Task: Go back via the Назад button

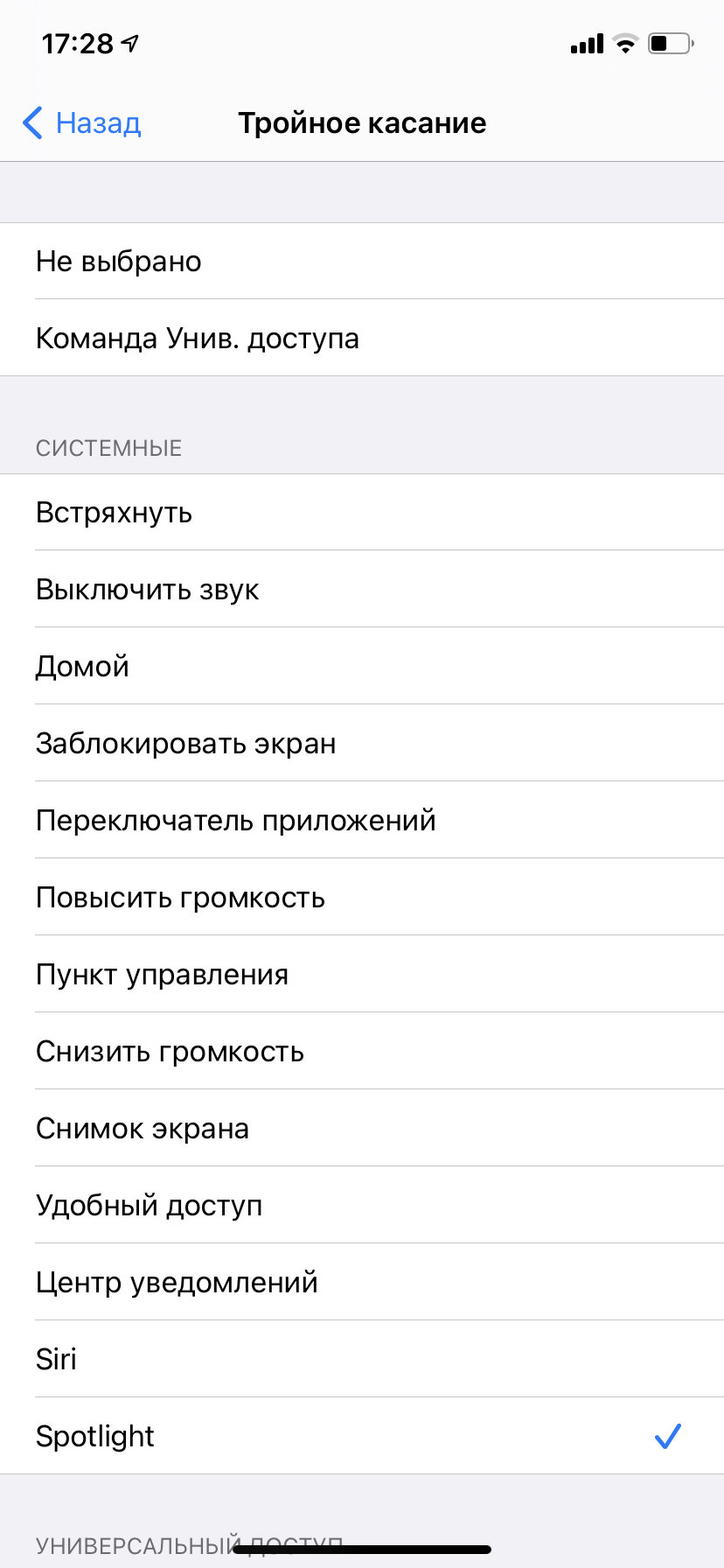Action: pyautogui.click(x=82, y=123)
